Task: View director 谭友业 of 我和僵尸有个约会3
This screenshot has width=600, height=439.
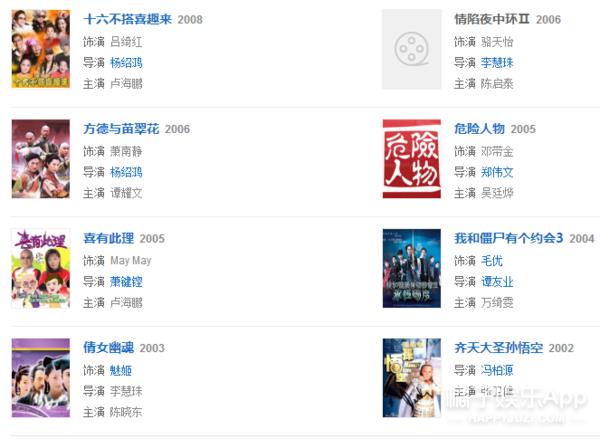Action: tap(497, 281)
